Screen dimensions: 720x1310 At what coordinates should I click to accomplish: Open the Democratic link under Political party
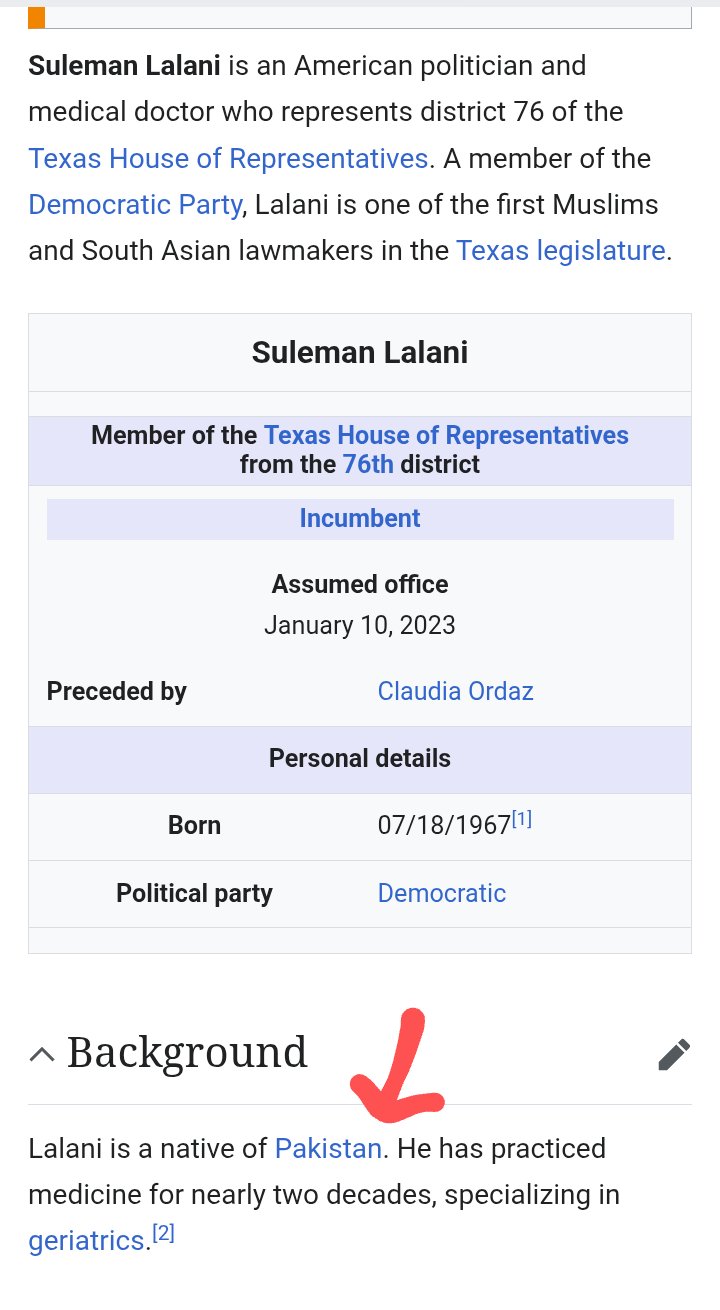(x=441, y=893)
